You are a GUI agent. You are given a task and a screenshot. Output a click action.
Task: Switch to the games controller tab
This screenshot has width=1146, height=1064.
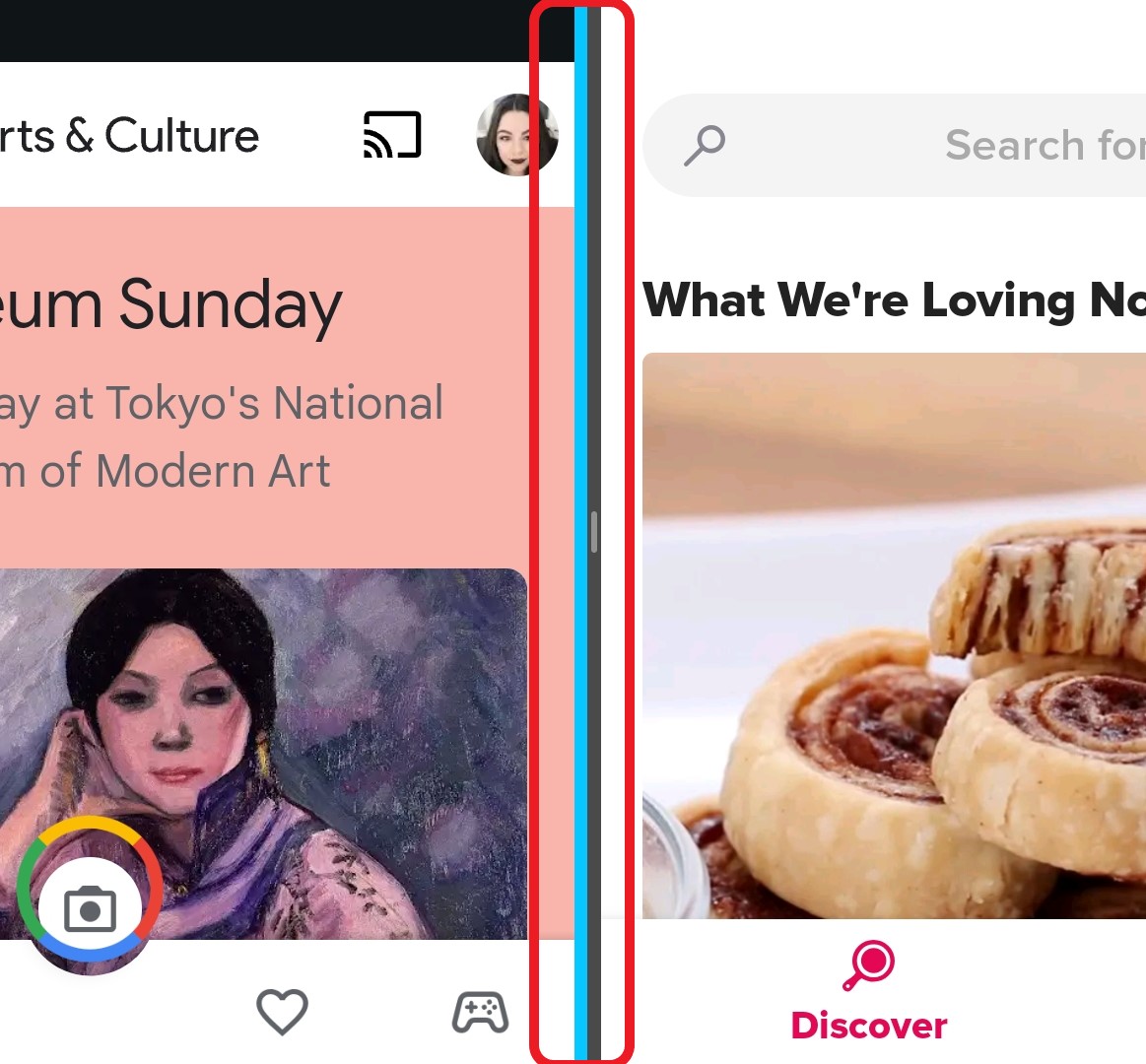point(480,1012)
